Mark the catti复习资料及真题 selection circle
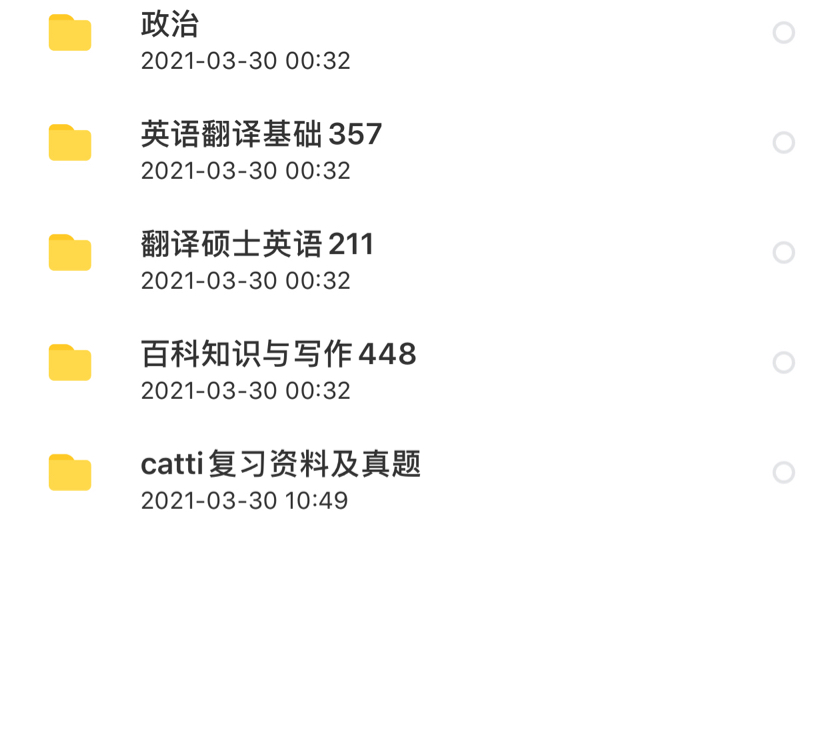Image resolution: width=828 pixels, height=739 pixels. coord(784,472)
